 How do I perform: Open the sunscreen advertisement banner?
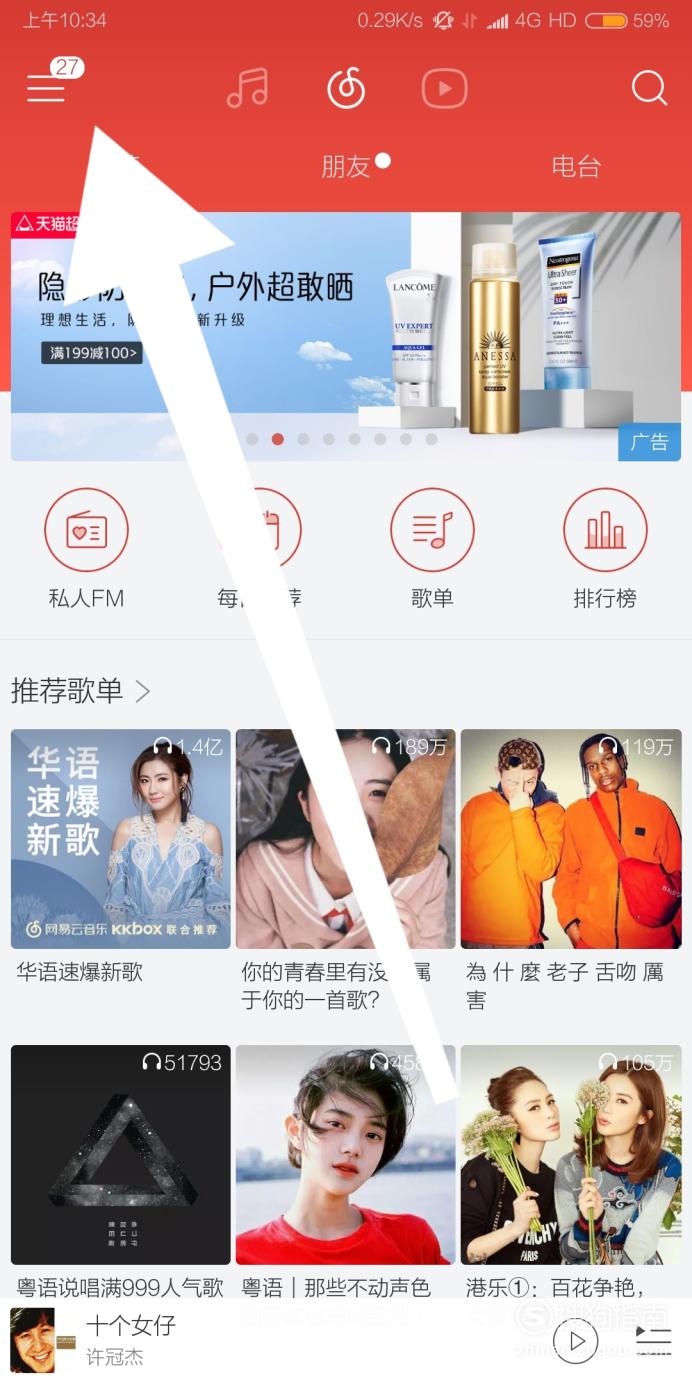tap(346, 336)
